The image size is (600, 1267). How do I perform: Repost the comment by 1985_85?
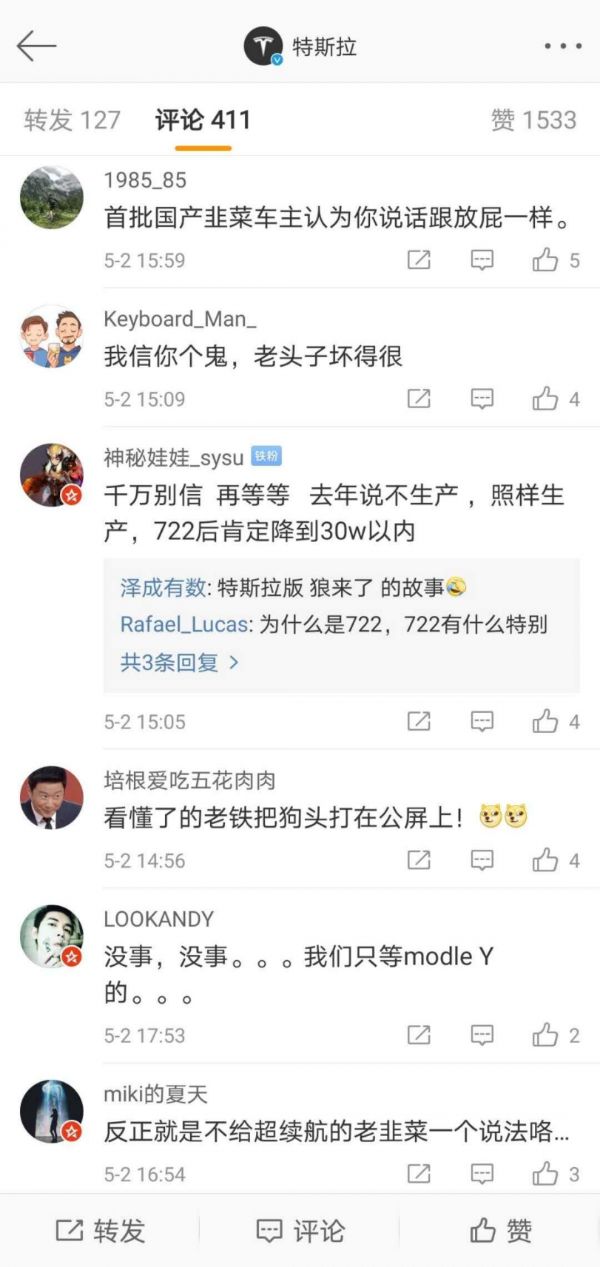tap(420, 260)
